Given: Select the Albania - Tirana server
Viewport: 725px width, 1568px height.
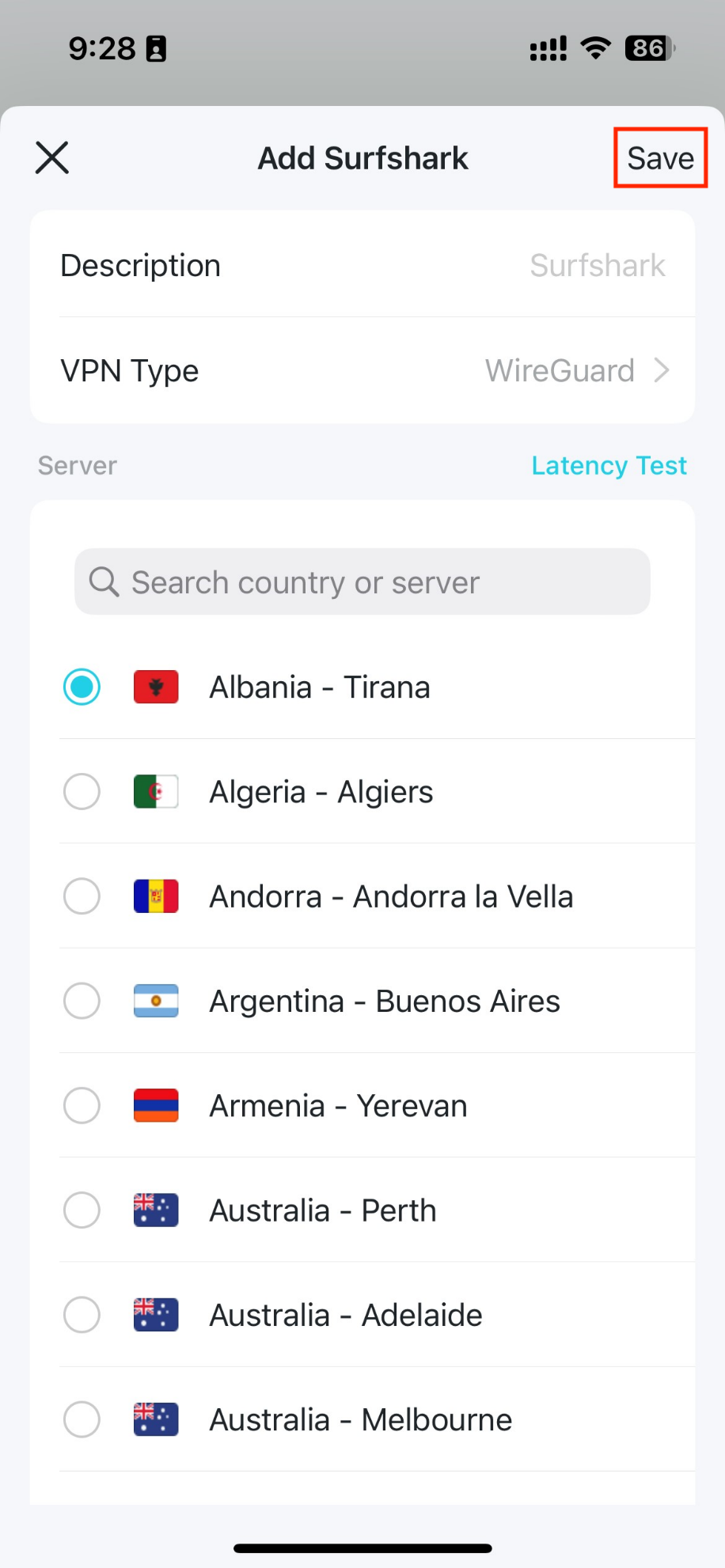Looking at the screenshot, I should click(x=362, y=687).
